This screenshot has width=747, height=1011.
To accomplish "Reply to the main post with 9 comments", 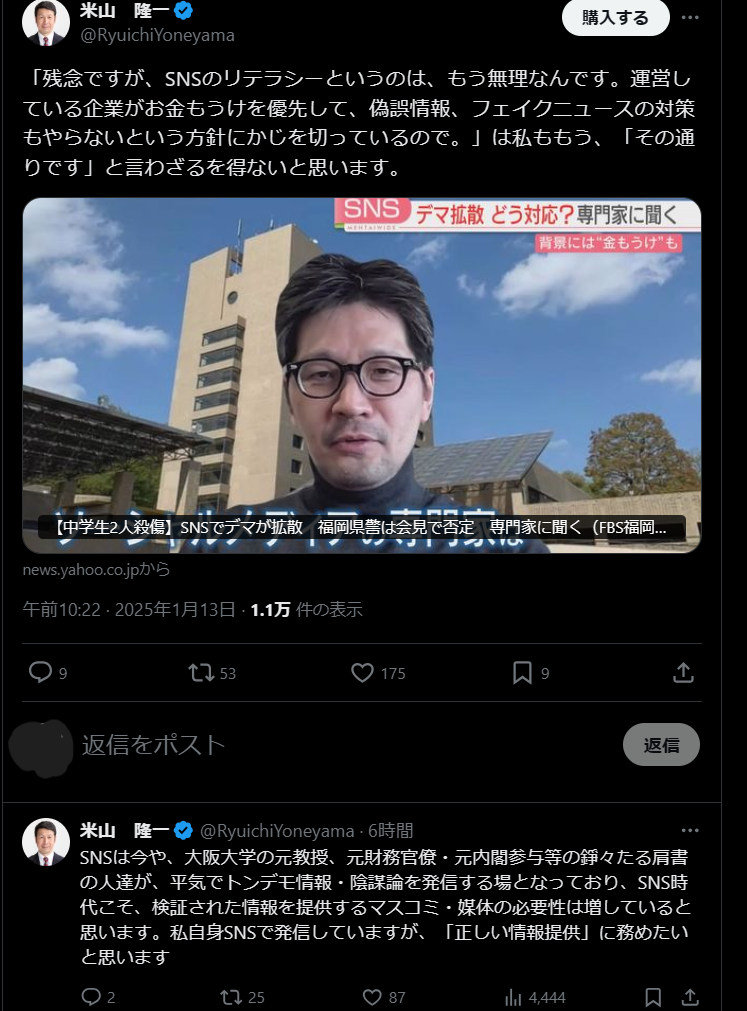I will (x=40, y=672).
